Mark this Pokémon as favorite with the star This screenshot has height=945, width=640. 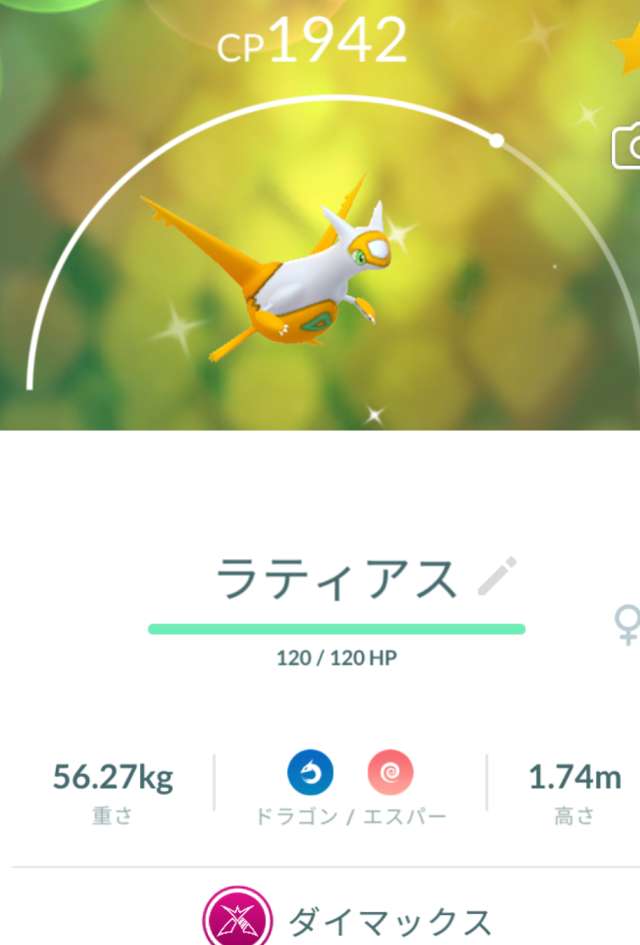click(x=628, y=52)
